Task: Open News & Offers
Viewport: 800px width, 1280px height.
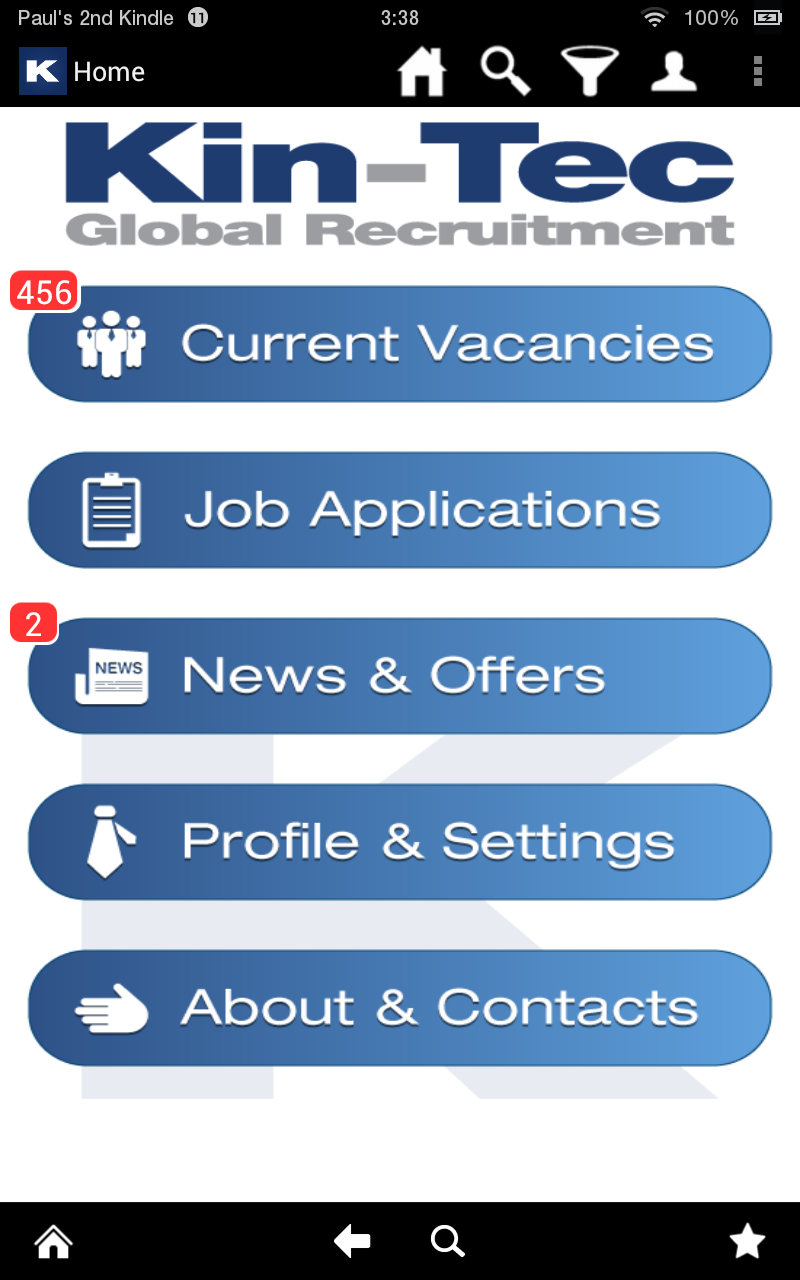Action: pos(400,674)
